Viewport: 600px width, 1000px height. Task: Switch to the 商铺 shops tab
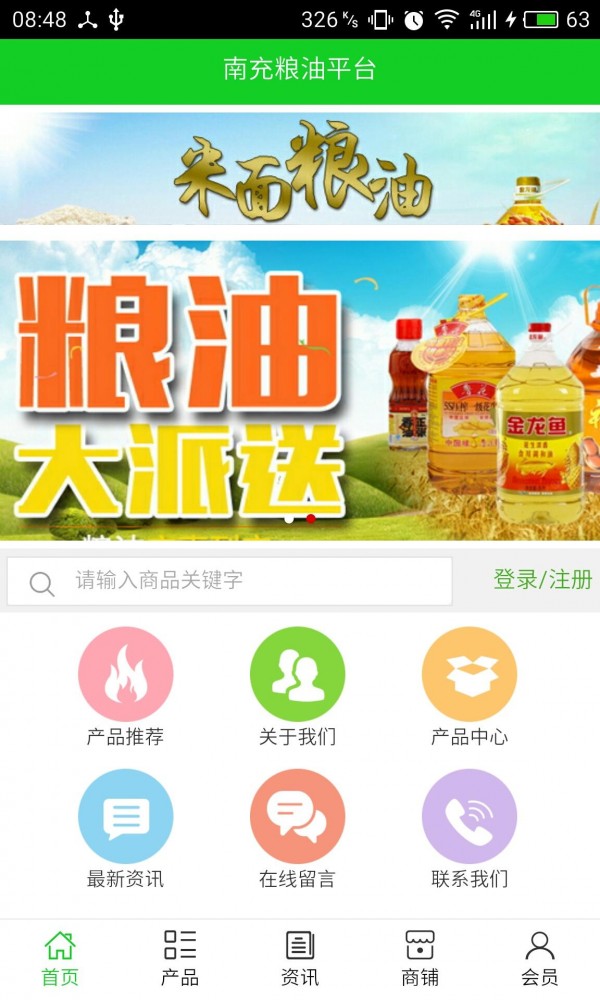420,958
